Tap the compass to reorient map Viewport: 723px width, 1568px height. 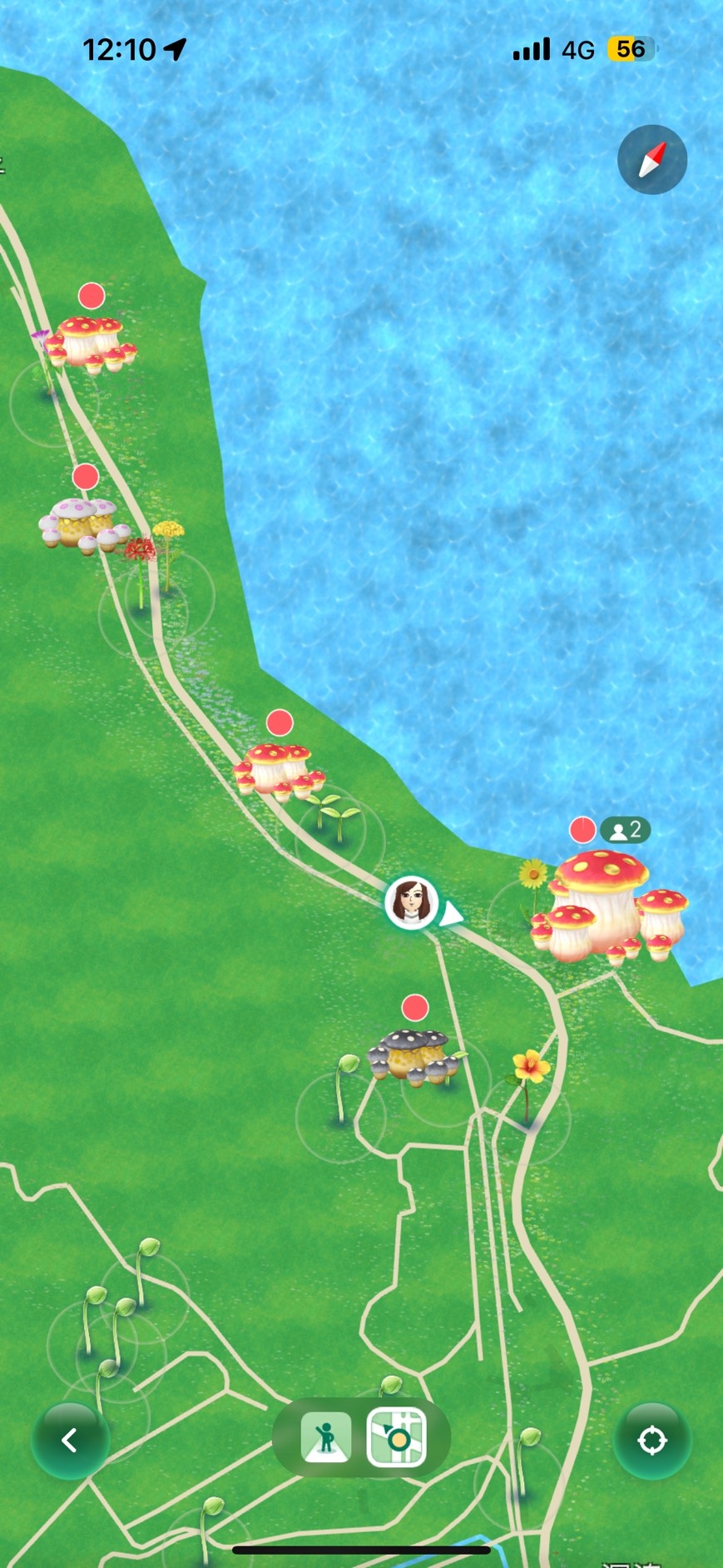(x=651, y=160)
